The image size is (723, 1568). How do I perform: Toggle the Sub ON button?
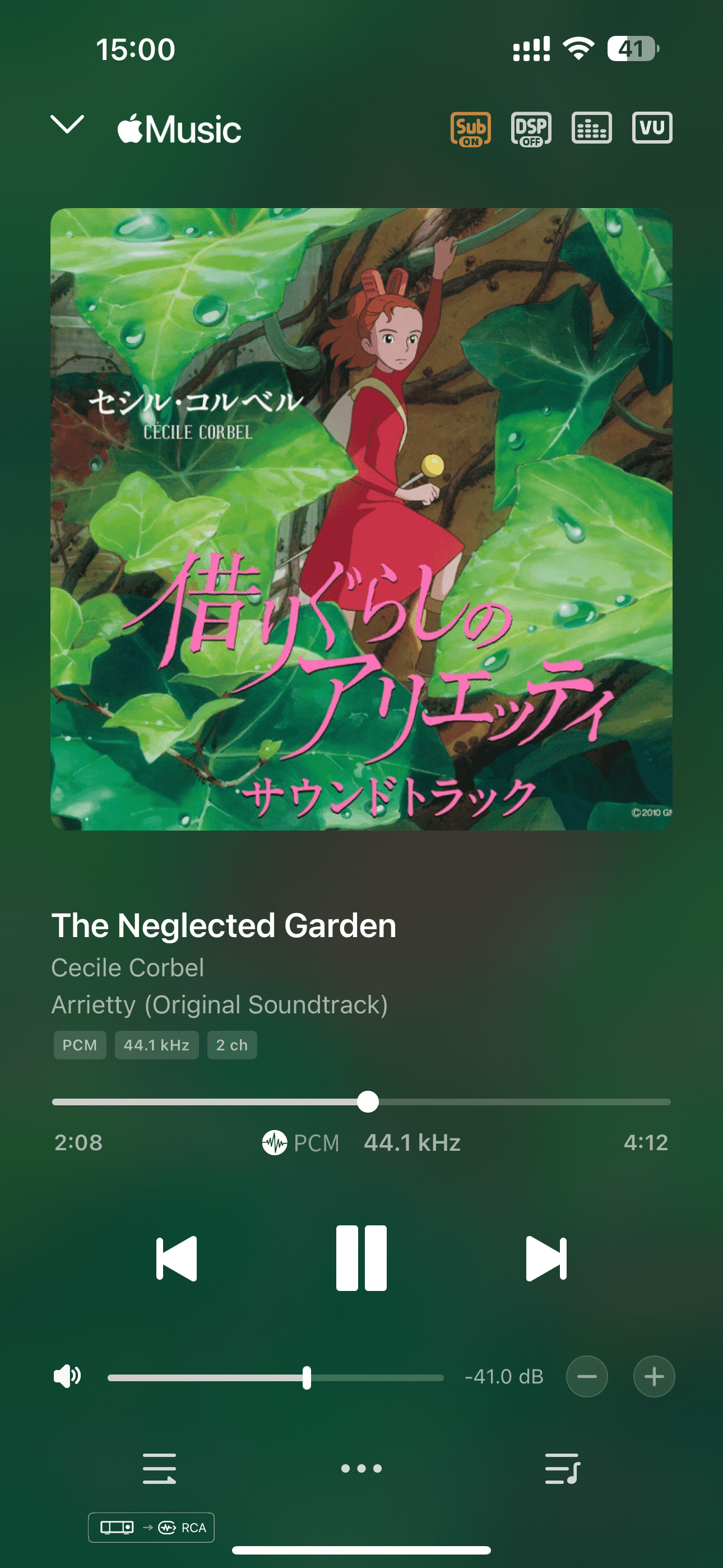coord(470,128)
